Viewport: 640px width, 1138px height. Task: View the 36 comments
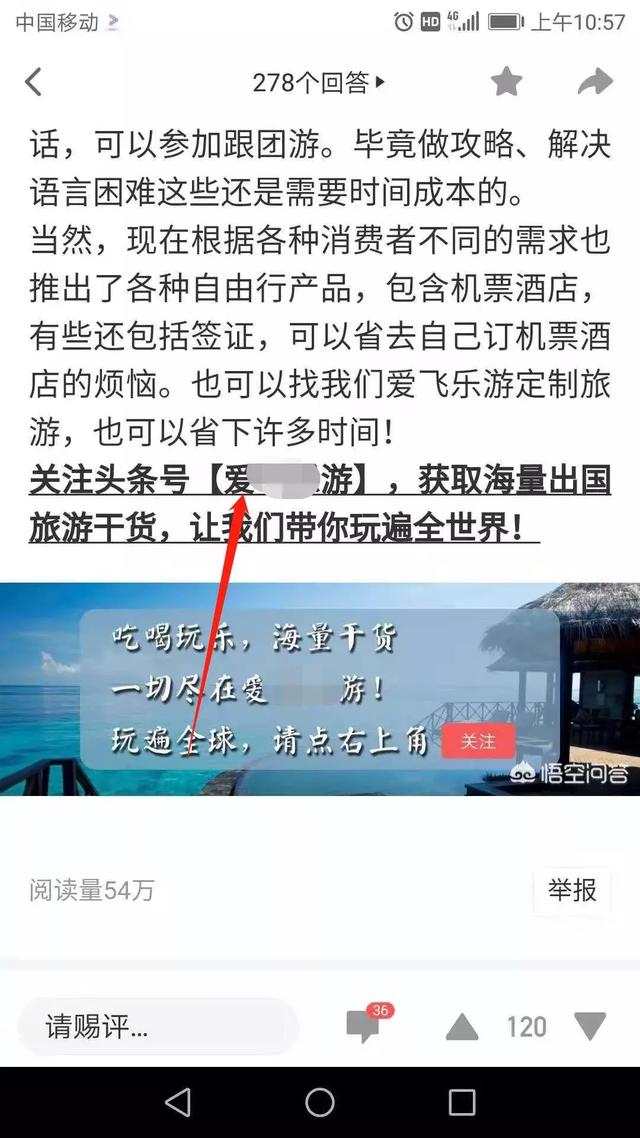tap(364, 1025)
